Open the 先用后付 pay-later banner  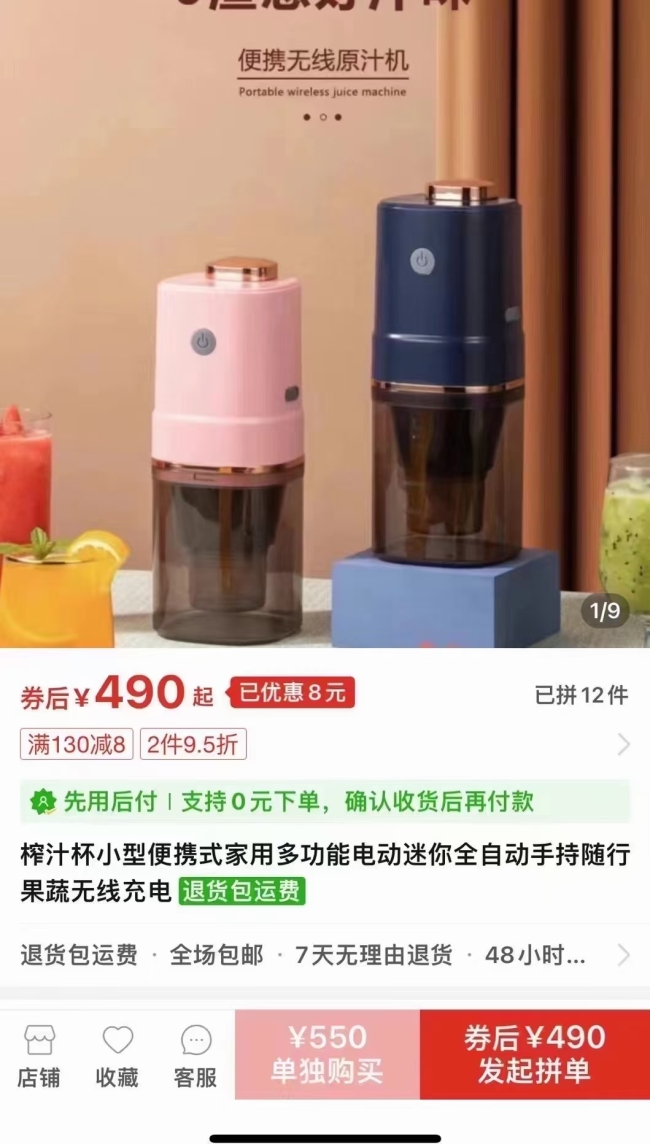pyautogui.click(x=325, y=802)
